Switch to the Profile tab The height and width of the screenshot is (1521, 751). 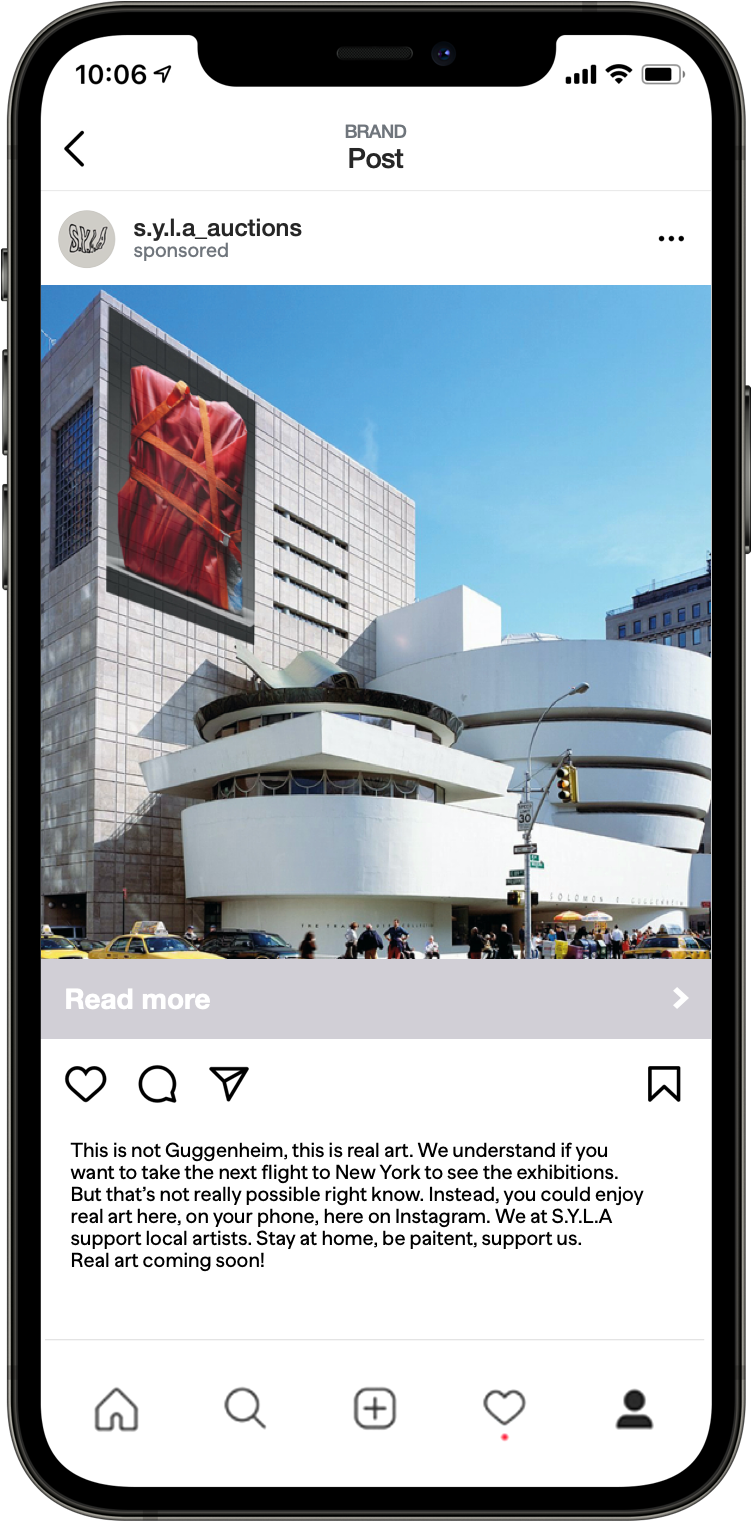pyautogui.click(x=634, y=1409)
